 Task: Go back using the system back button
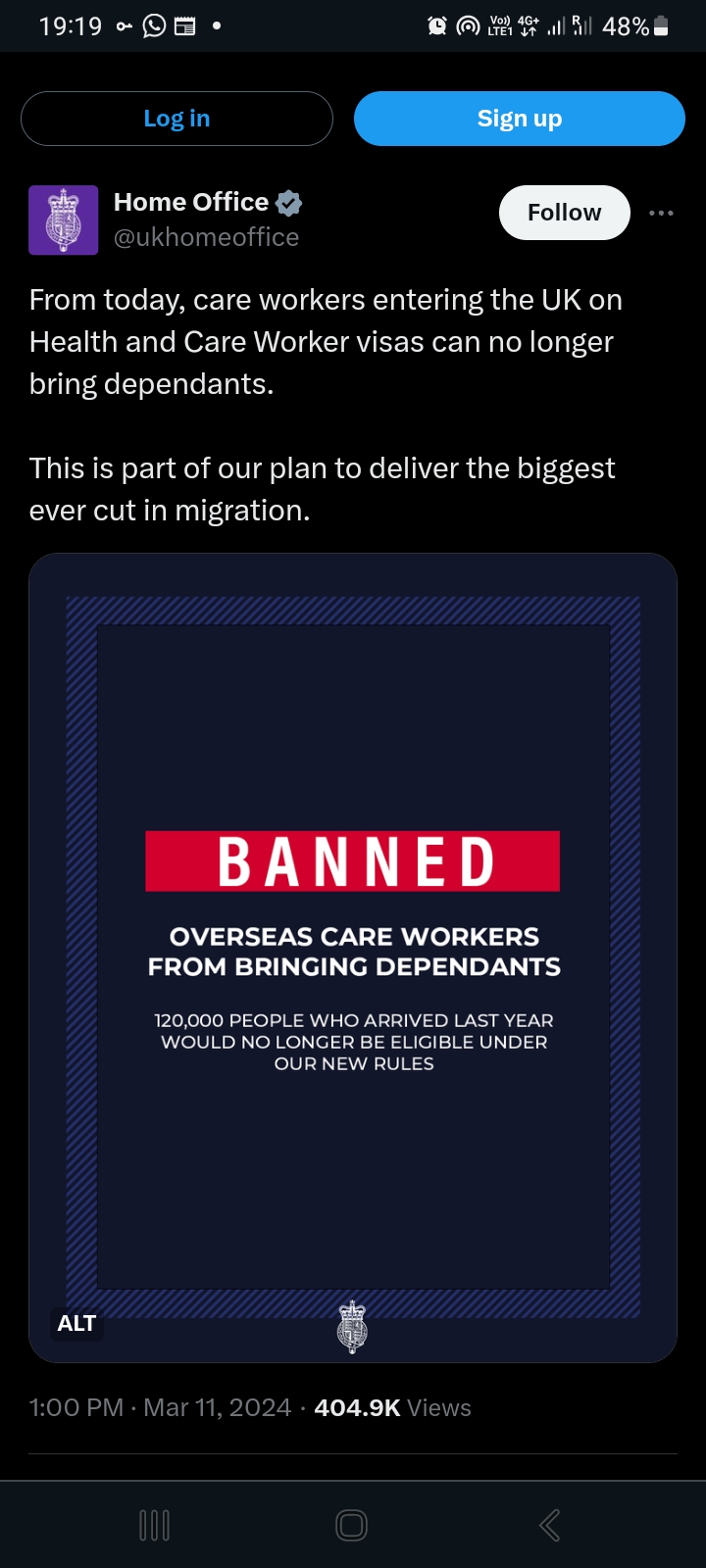pos(550,1525)
